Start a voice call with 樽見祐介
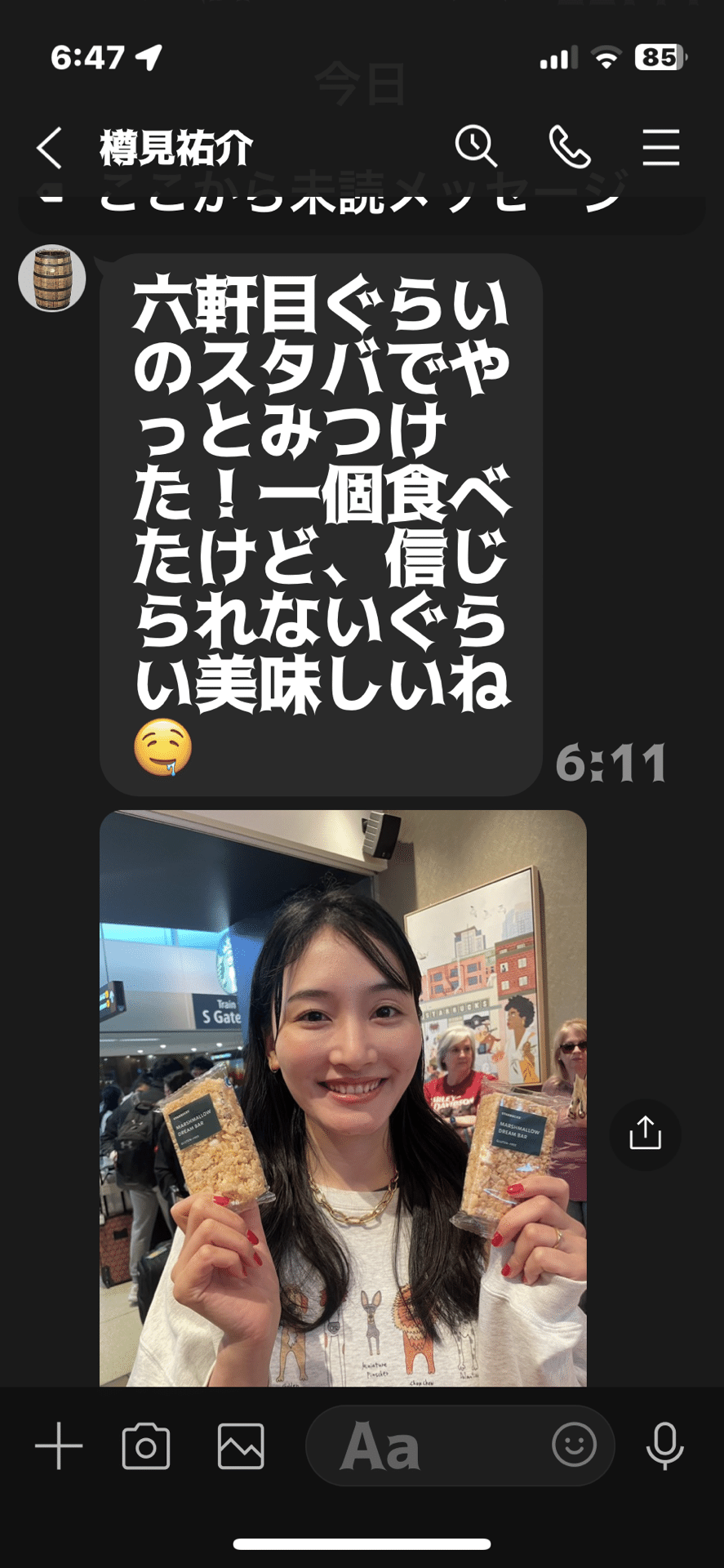 569,147
